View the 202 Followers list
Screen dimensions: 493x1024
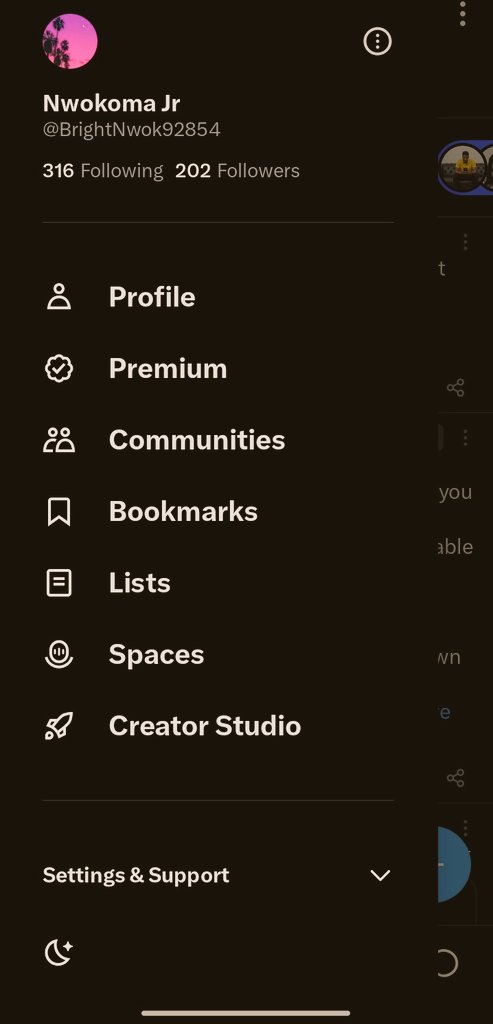[x=237, y=171]
